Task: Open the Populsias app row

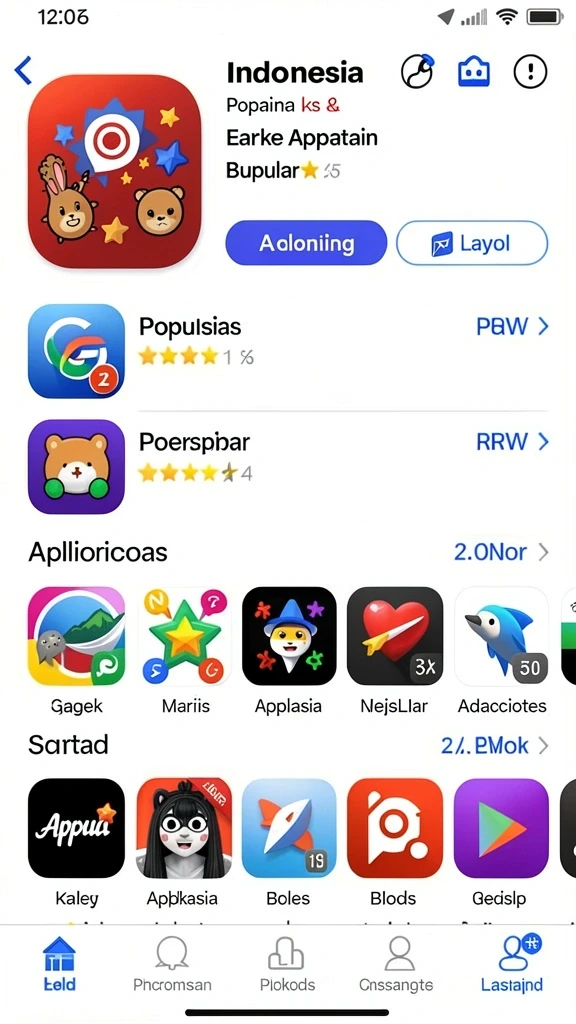Action: [288, 351]
